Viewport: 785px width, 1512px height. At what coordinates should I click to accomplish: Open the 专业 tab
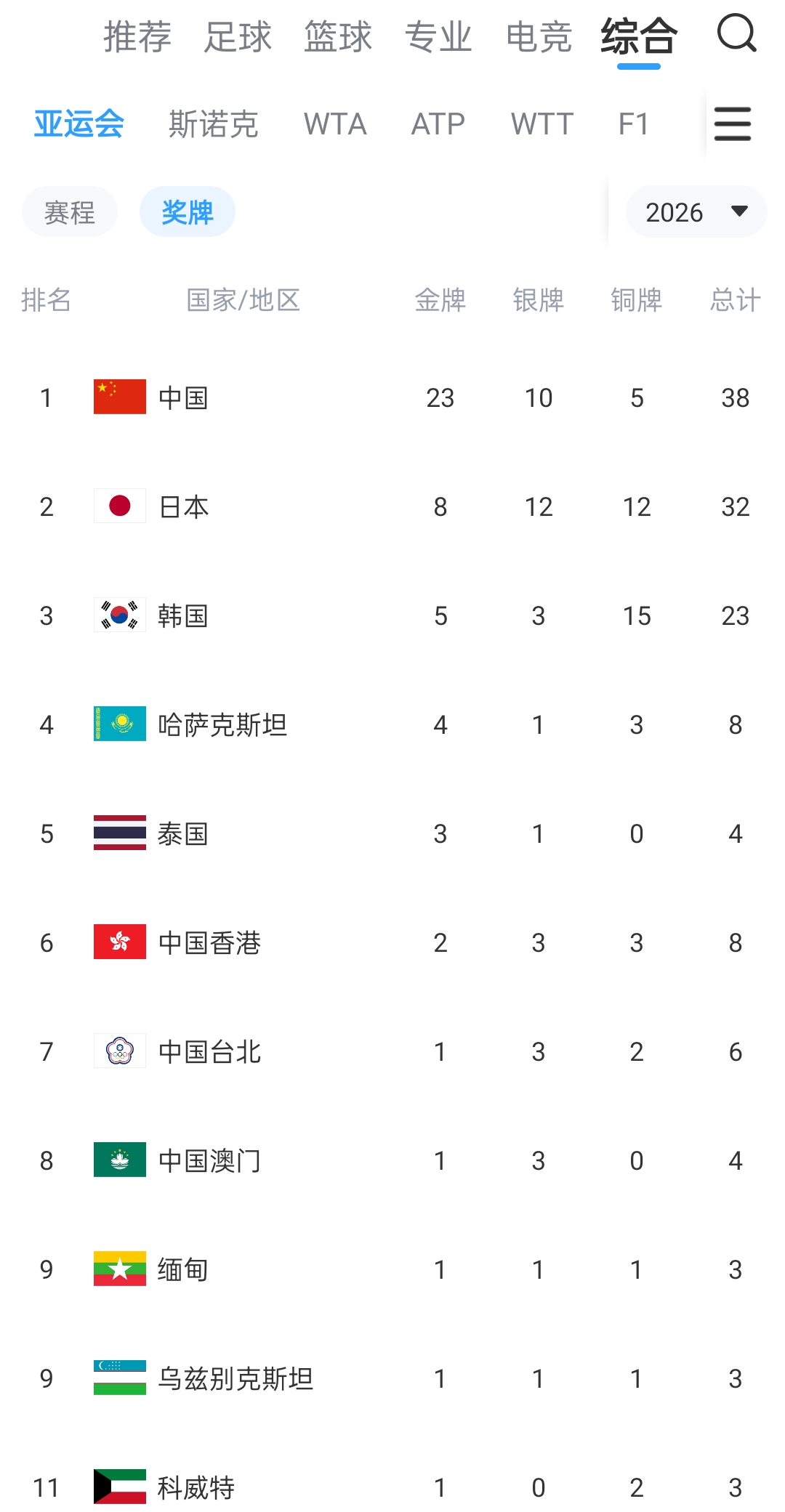[x=438, y=37]
